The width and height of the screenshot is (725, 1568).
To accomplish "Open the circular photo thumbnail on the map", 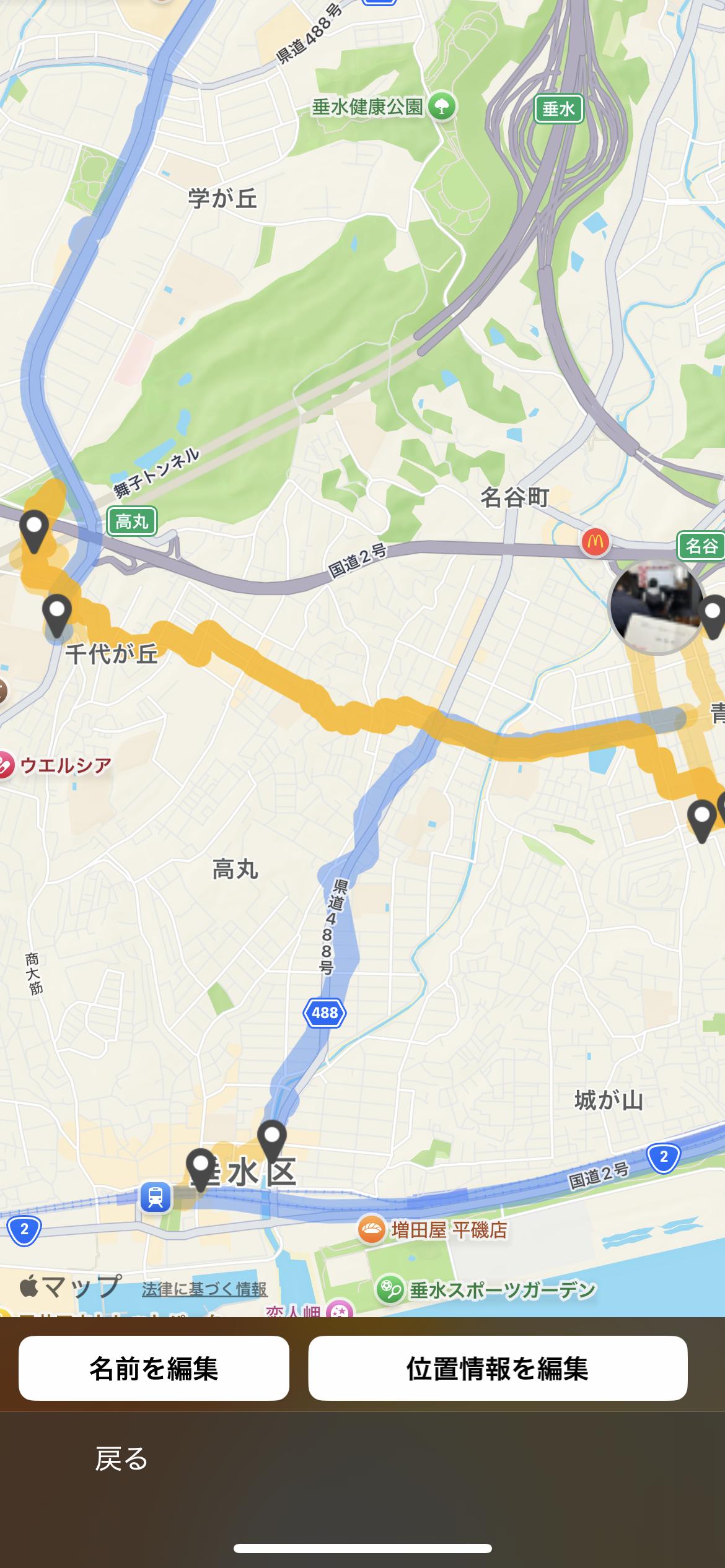I will [x=657, y=607].
